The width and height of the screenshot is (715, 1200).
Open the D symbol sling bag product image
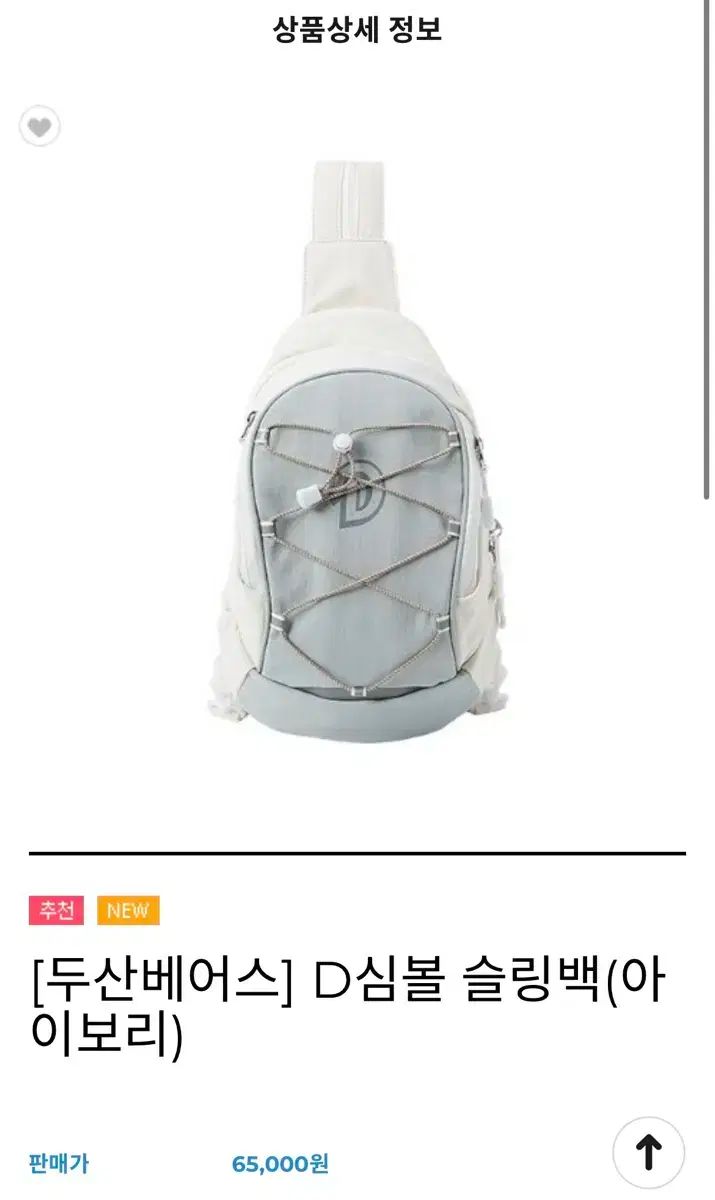point(357,450)
